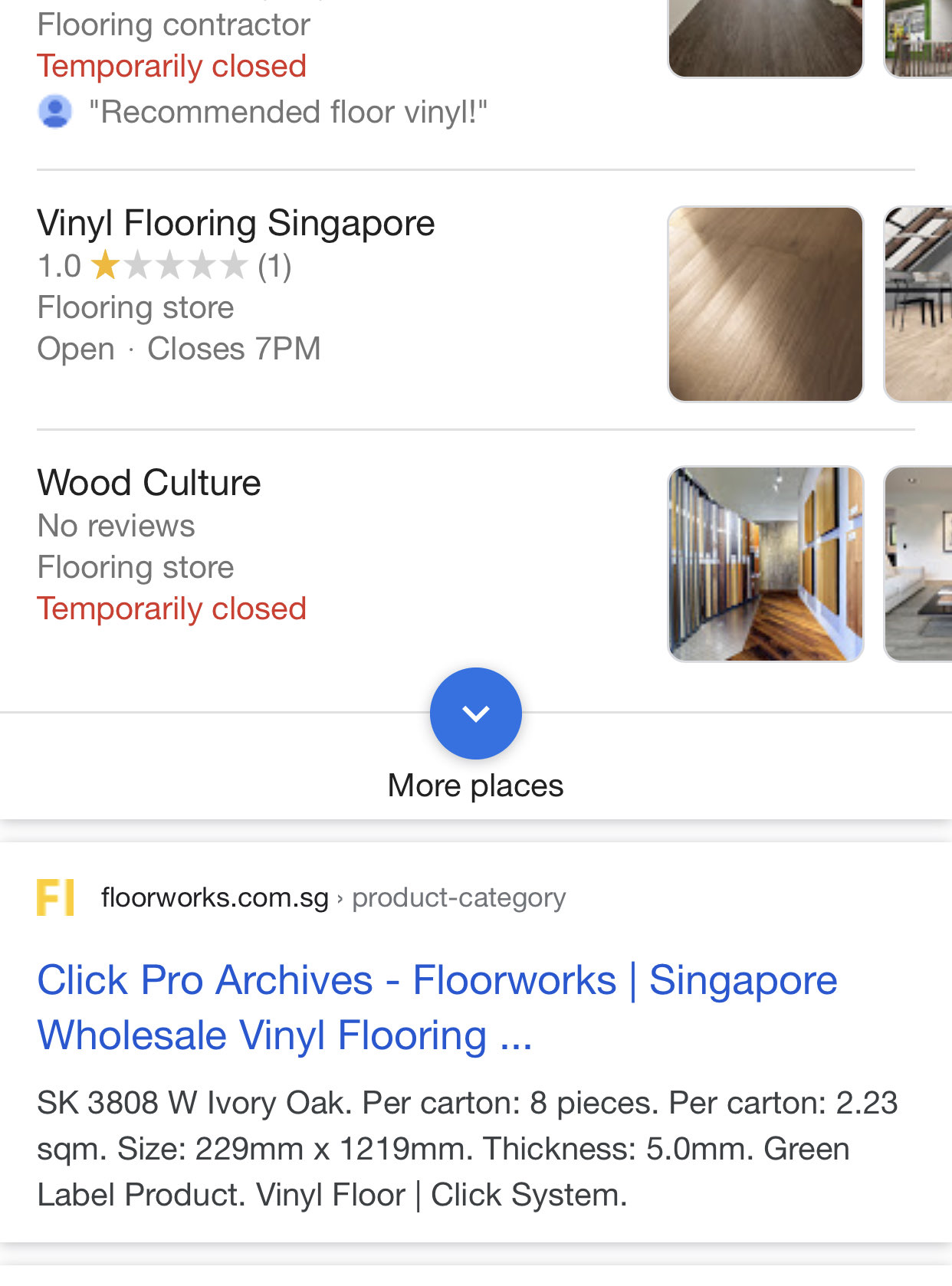Expand More places
The height and width of the screenshot is (1286, 952).
tap(475, 714)
